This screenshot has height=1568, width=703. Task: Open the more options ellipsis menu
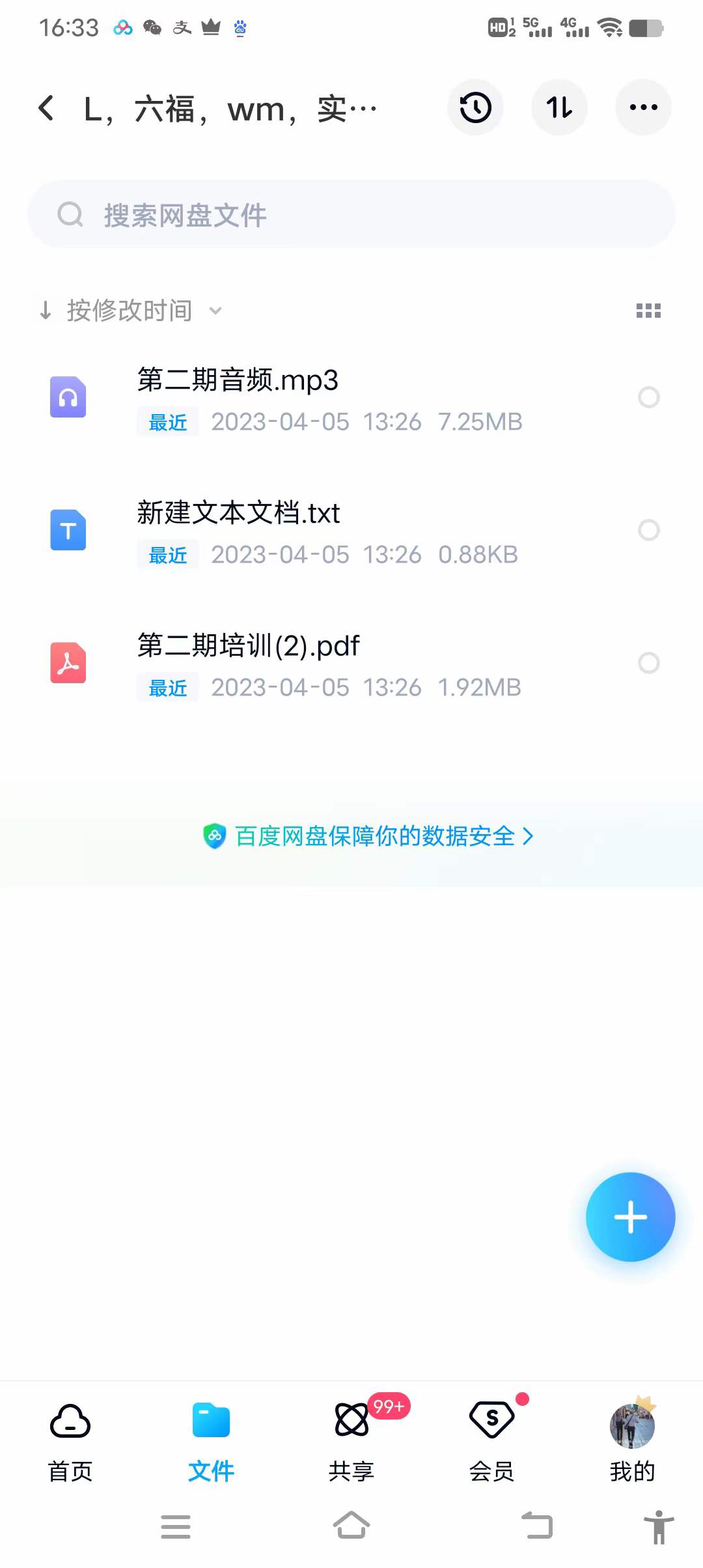point(642,107)
